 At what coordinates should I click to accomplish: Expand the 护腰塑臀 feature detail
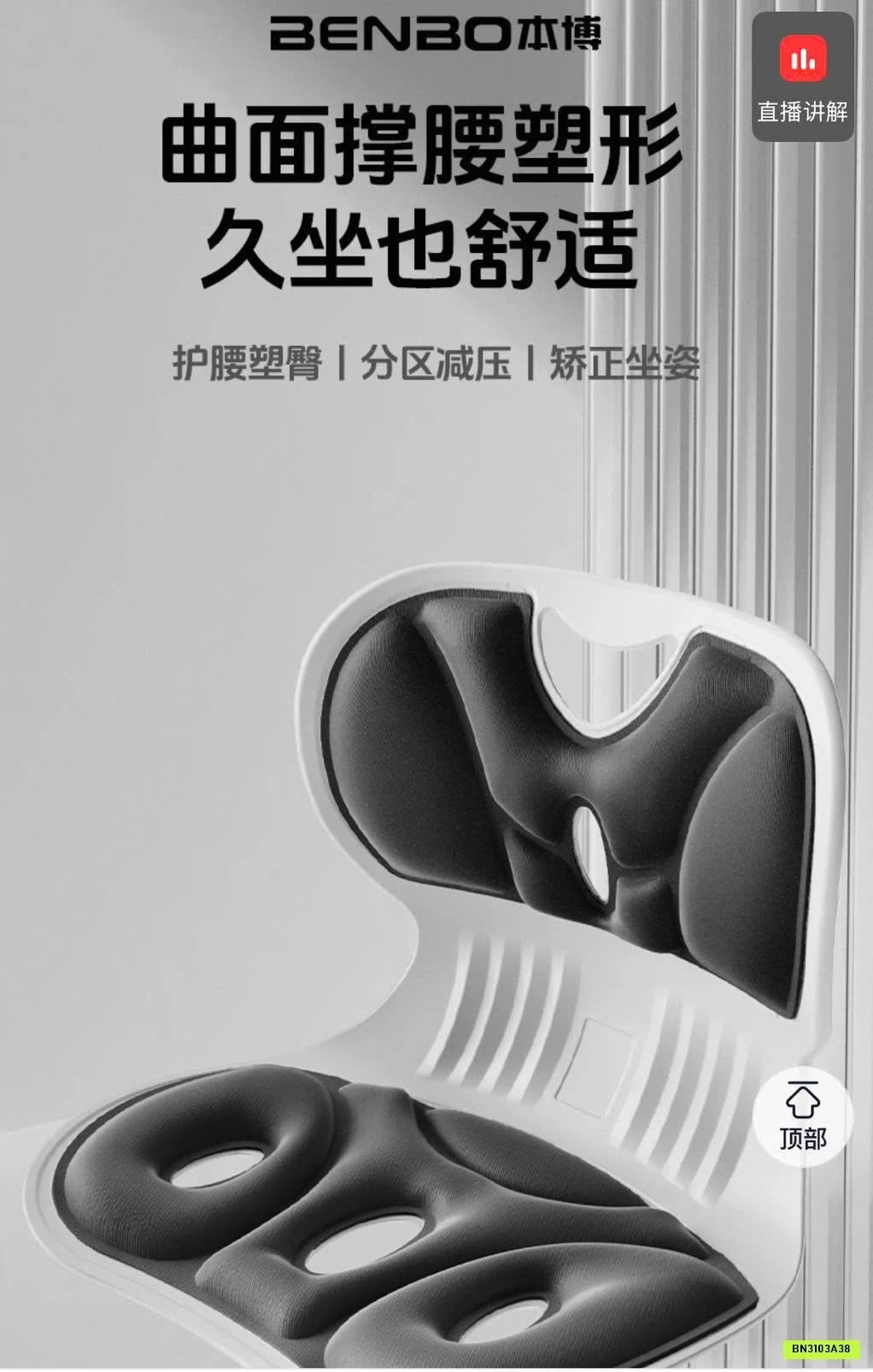(246, 362)
